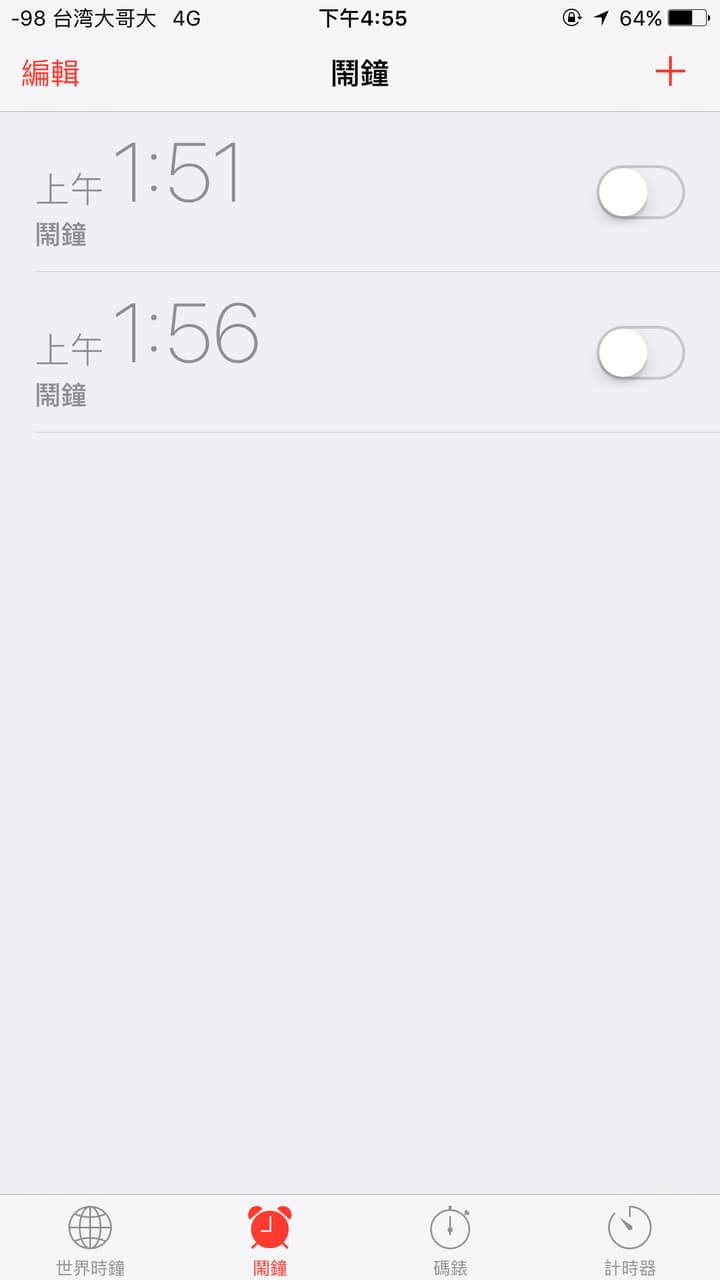720x1280 pixels.
Task: Switch to the 世界時鐘 tab
Action: (x=90, y=1239)
